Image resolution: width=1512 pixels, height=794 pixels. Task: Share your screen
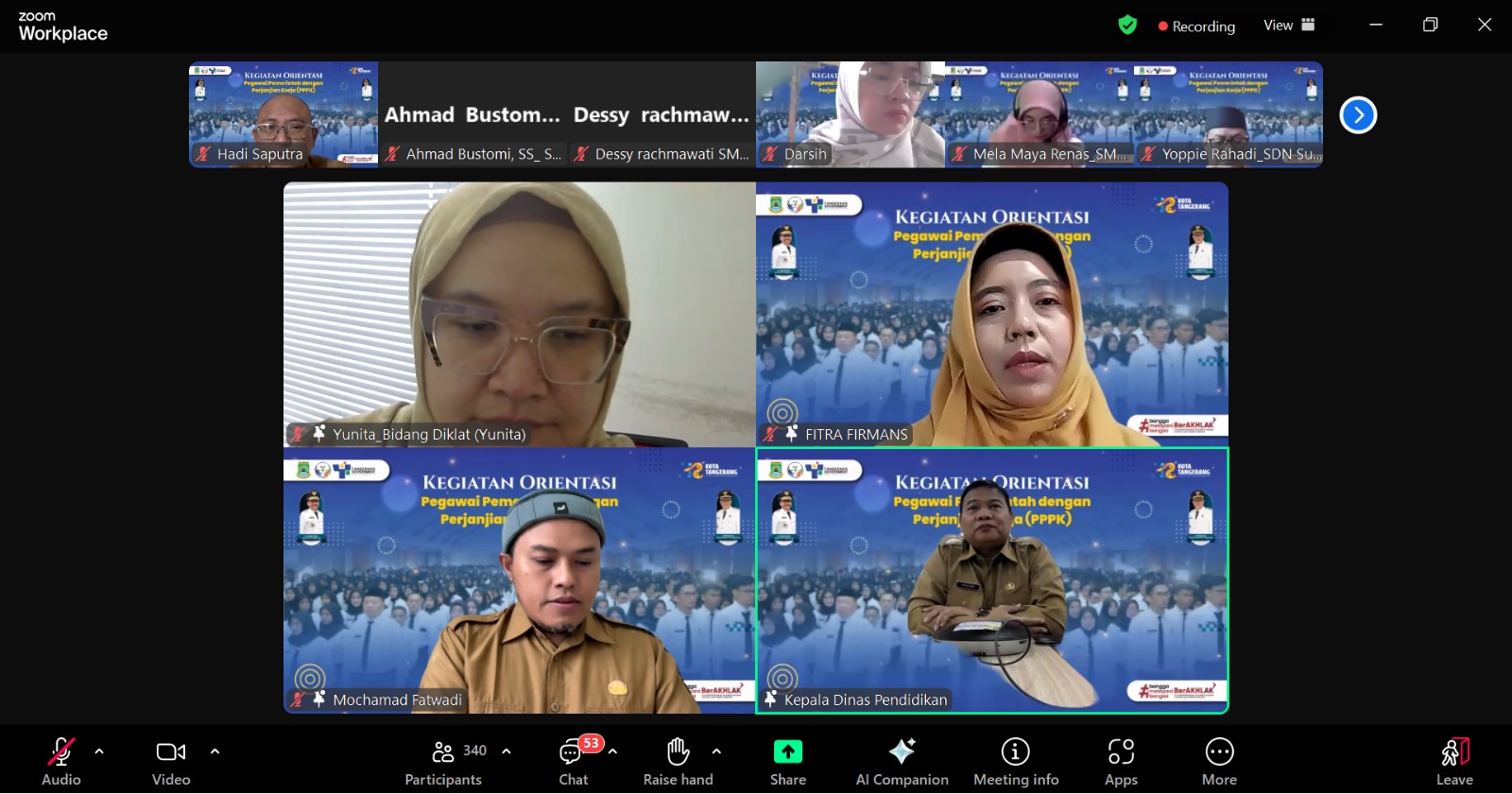pyautogui.click(x=787, y=760)
